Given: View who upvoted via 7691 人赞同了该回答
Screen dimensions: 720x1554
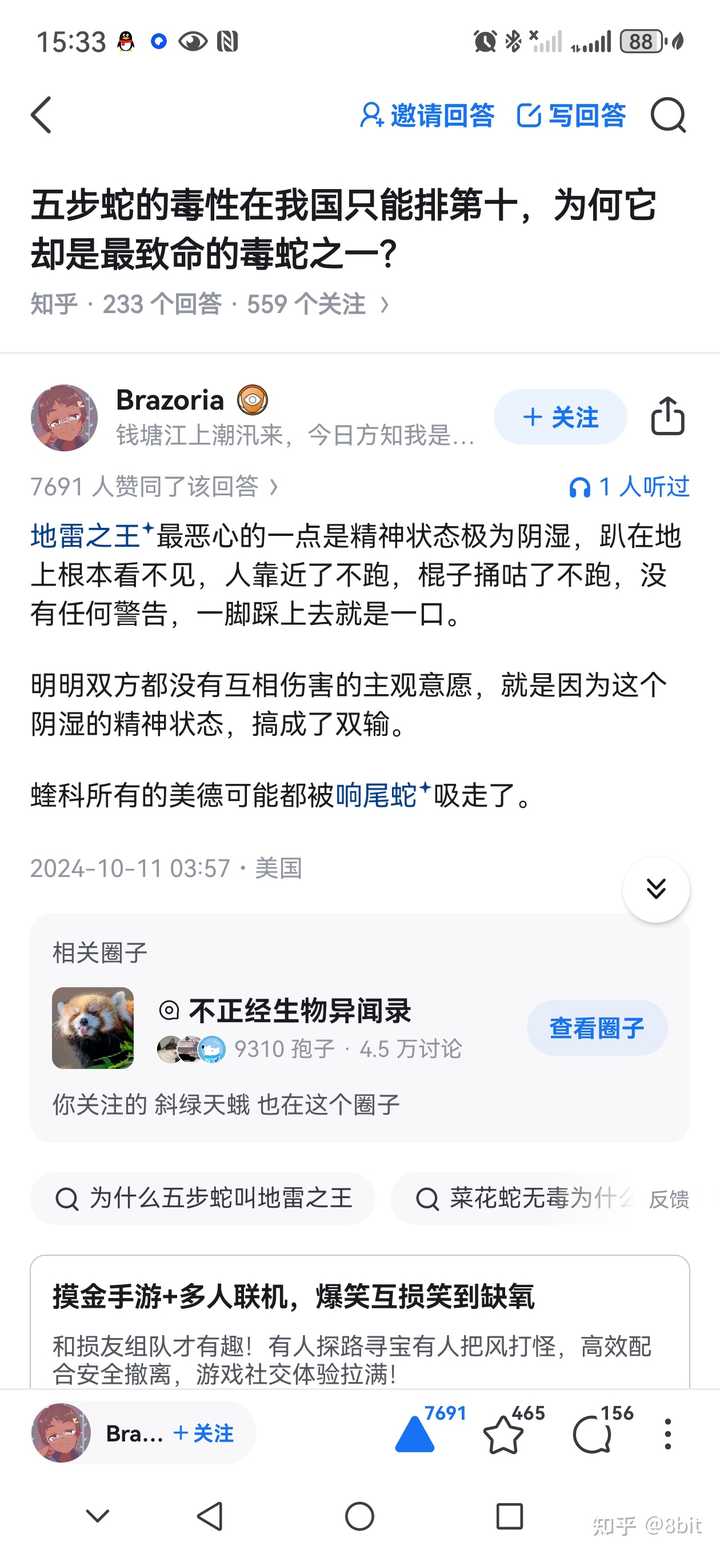Looking at the screenshot, I should click(x=155, y=487).
